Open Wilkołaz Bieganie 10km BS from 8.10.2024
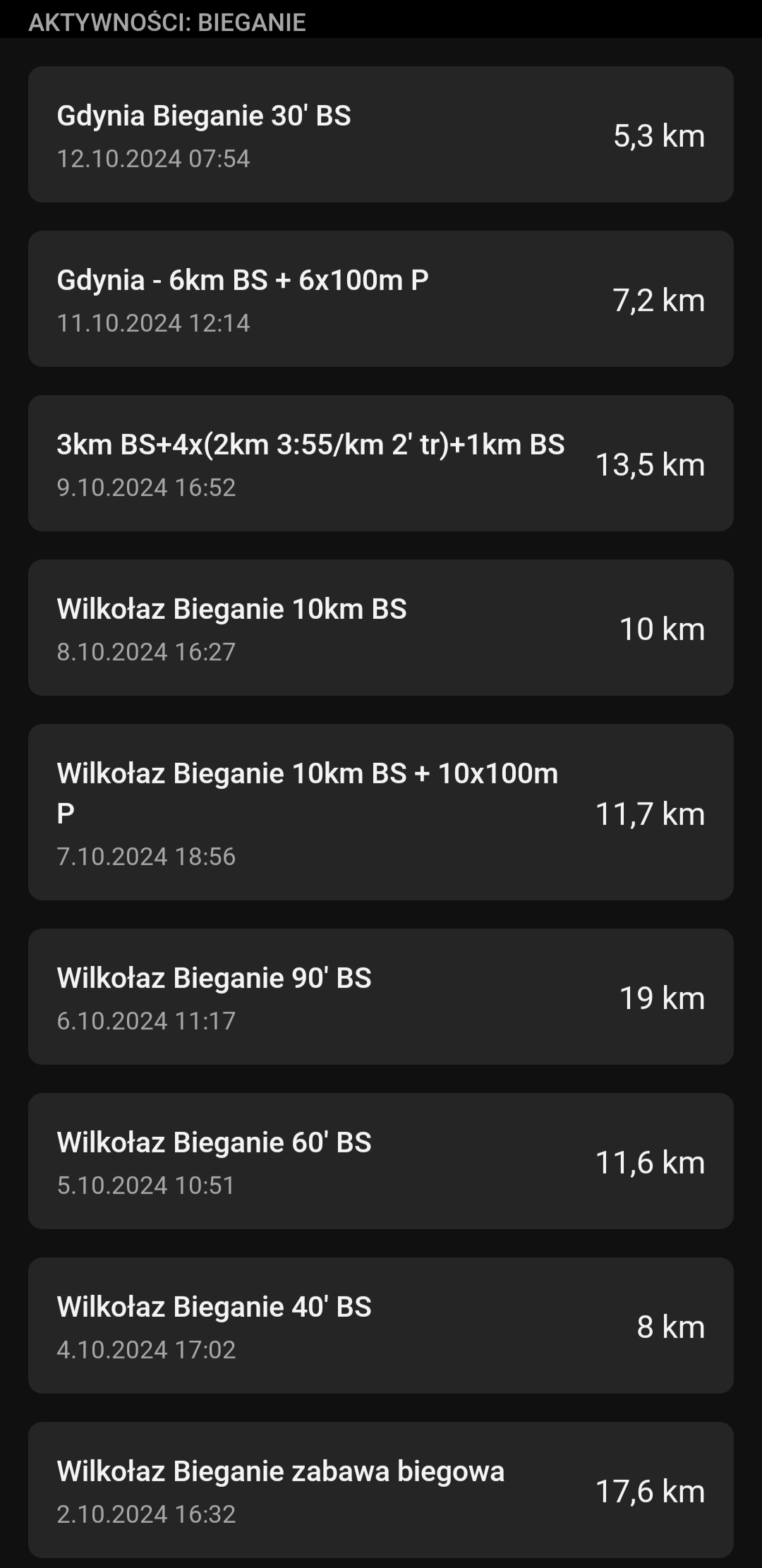The image size is (762, 1568). tap(381, 628)
